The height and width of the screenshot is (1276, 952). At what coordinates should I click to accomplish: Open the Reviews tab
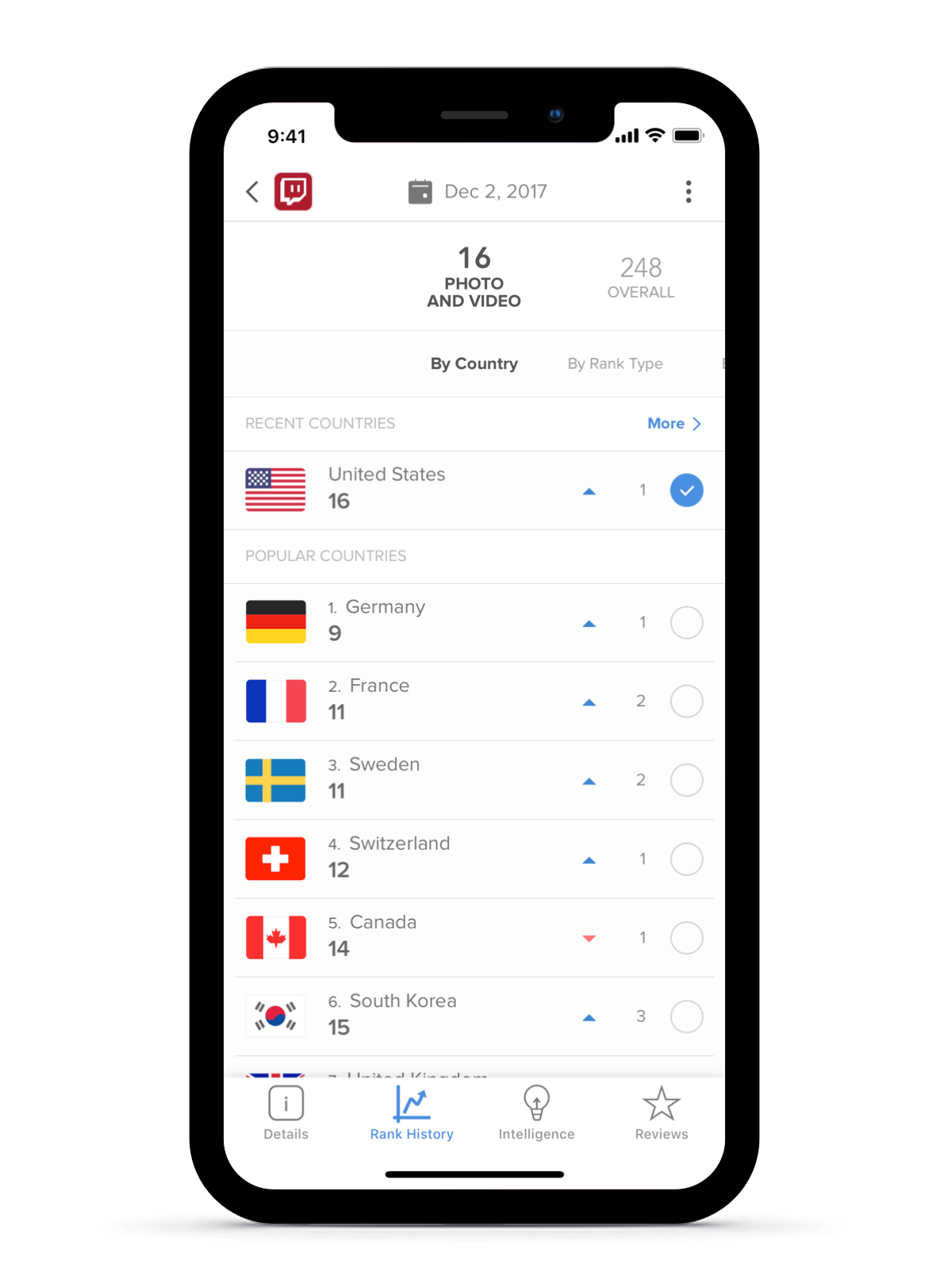click(x=661, y=1113)
